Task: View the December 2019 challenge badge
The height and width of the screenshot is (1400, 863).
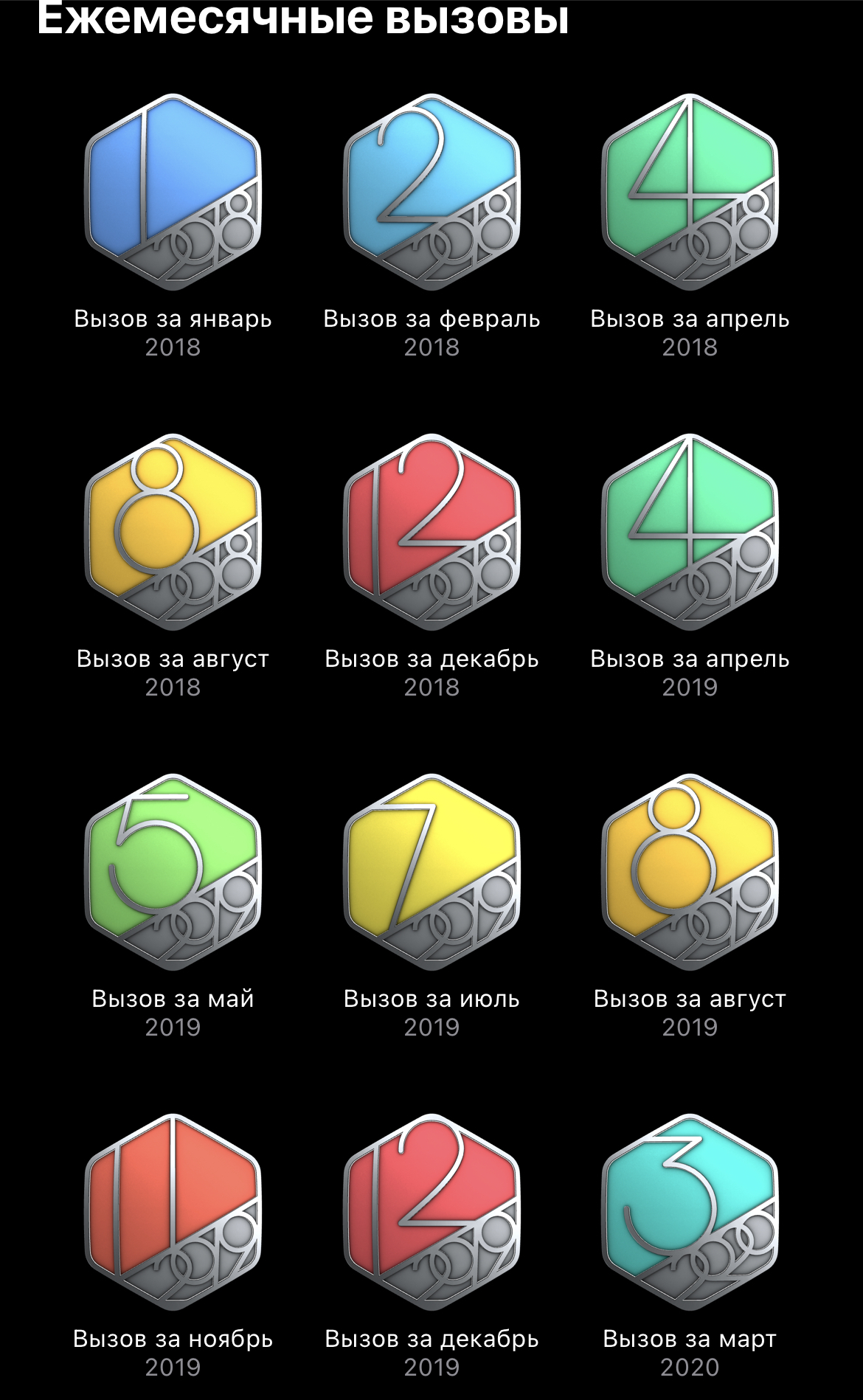Action: coord(431,1212)
